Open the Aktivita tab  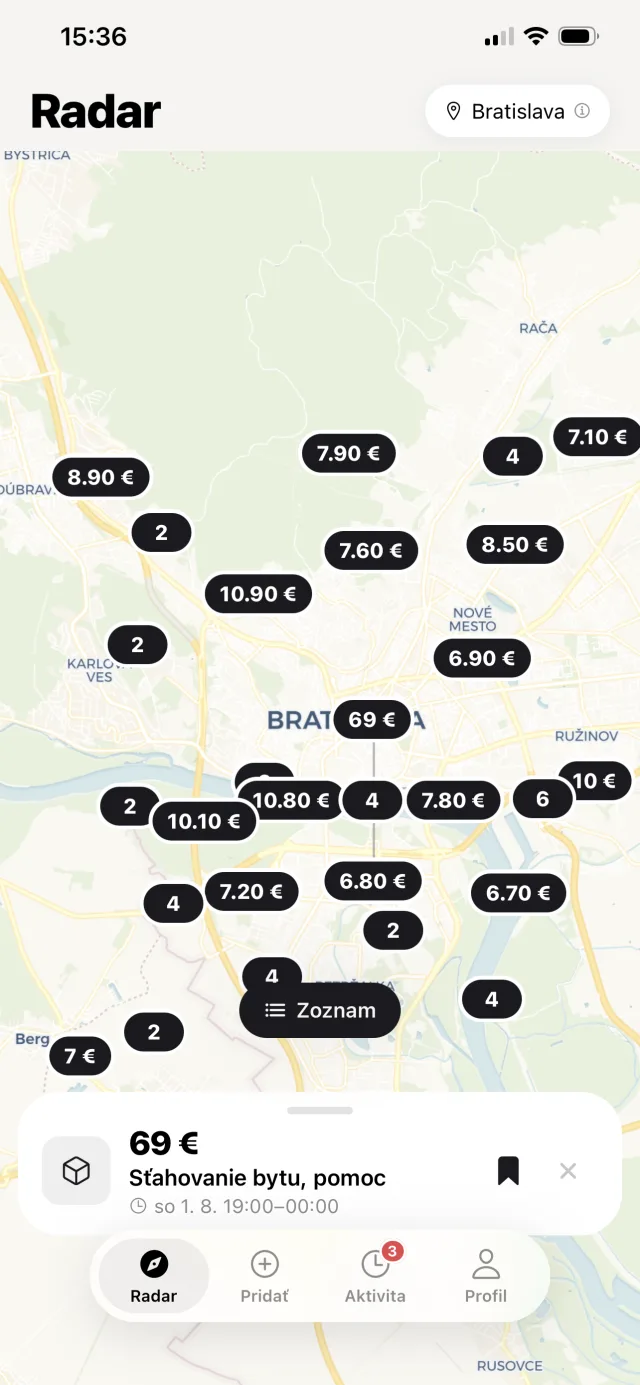[x=375, y=1276]
